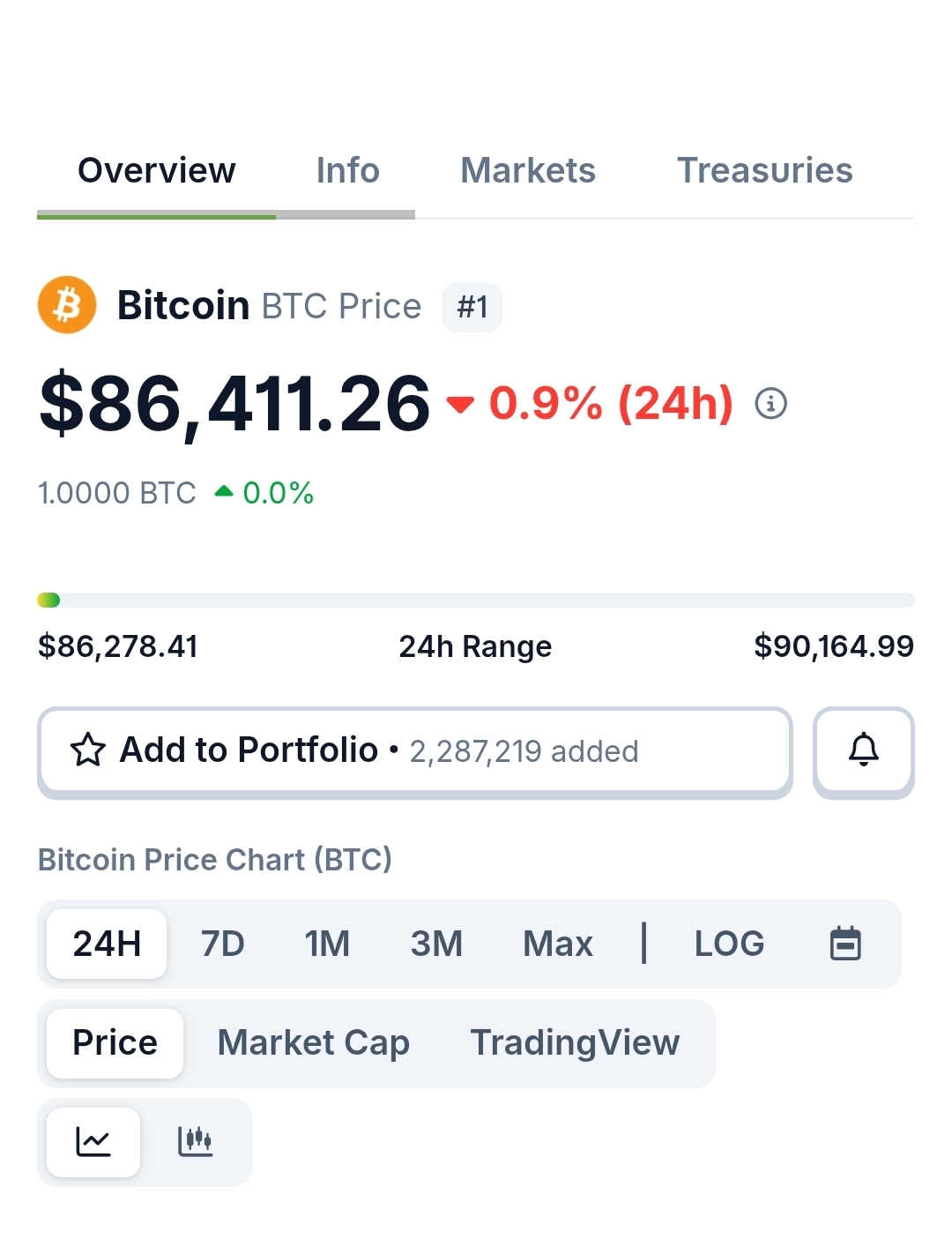Select the Overview tab

[157, 170]
